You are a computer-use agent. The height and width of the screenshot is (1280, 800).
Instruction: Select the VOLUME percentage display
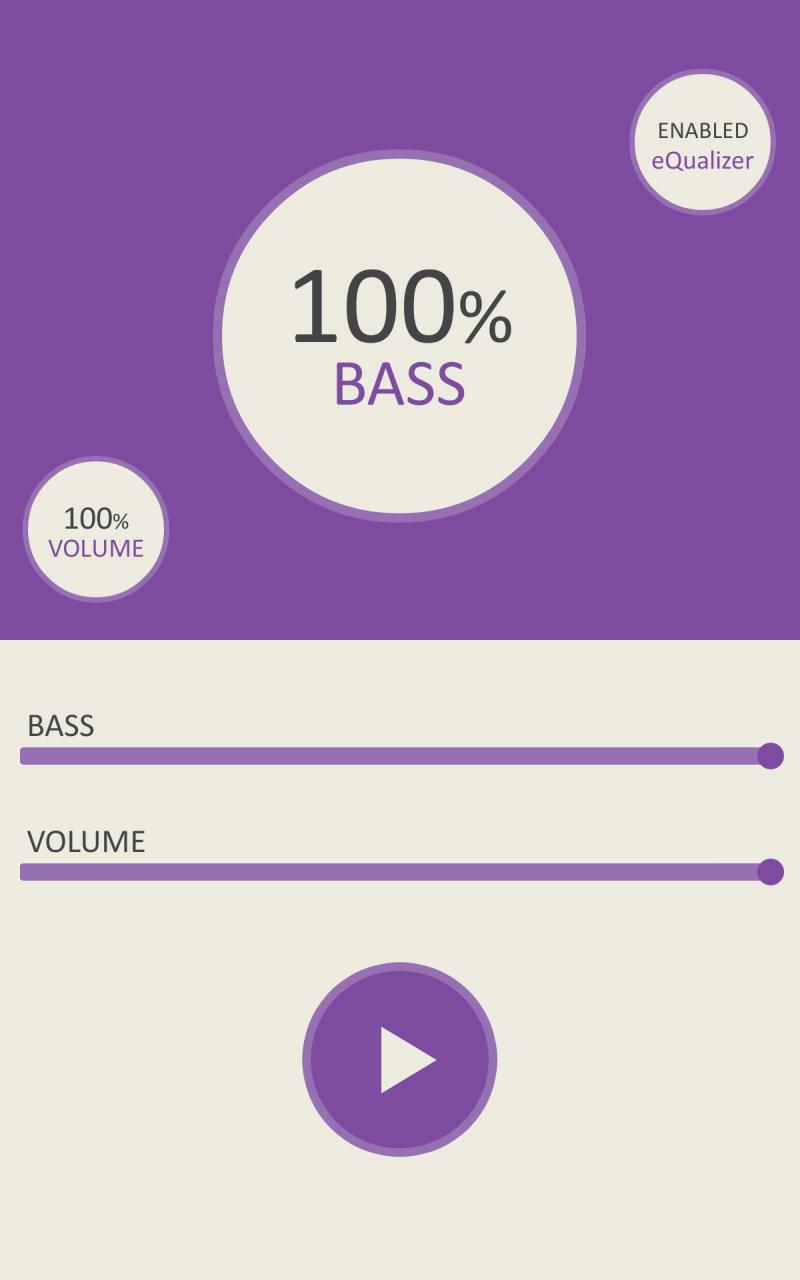coord(96,518)
